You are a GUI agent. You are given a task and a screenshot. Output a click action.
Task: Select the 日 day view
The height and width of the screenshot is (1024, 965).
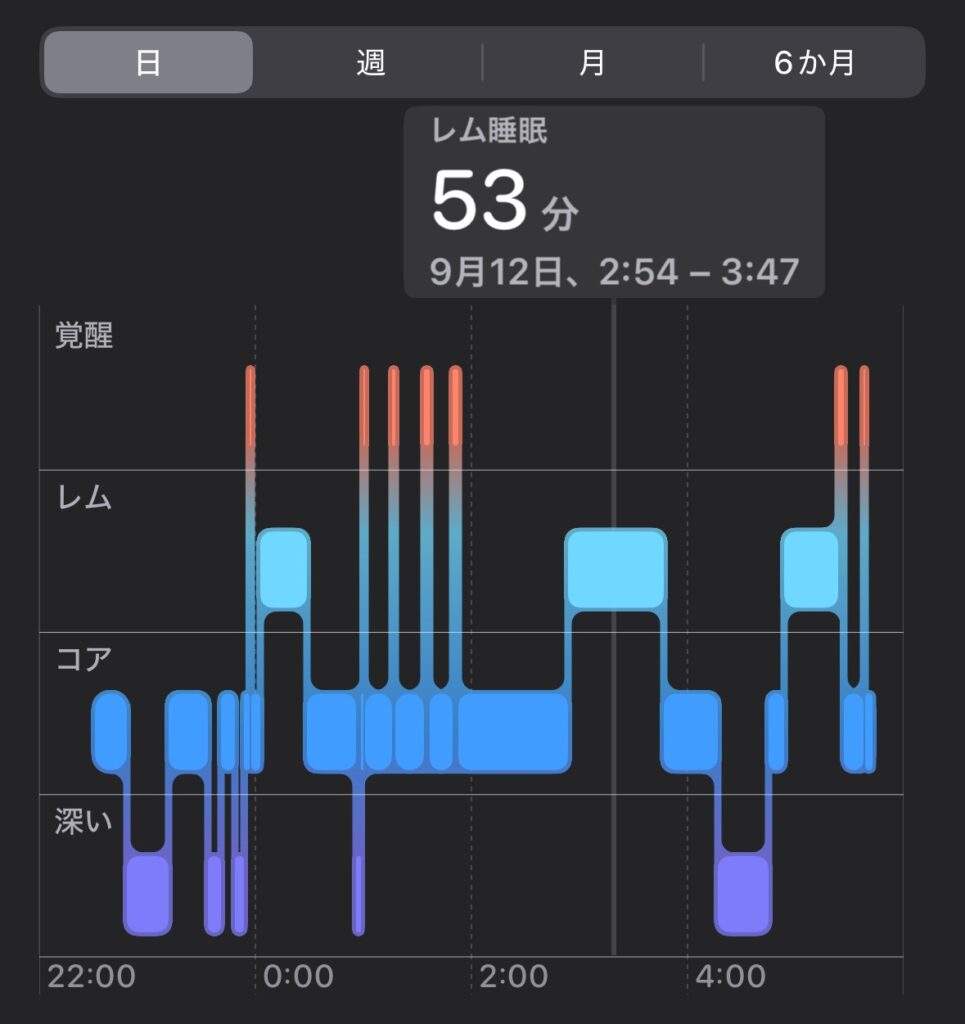[x=148, y=62]
